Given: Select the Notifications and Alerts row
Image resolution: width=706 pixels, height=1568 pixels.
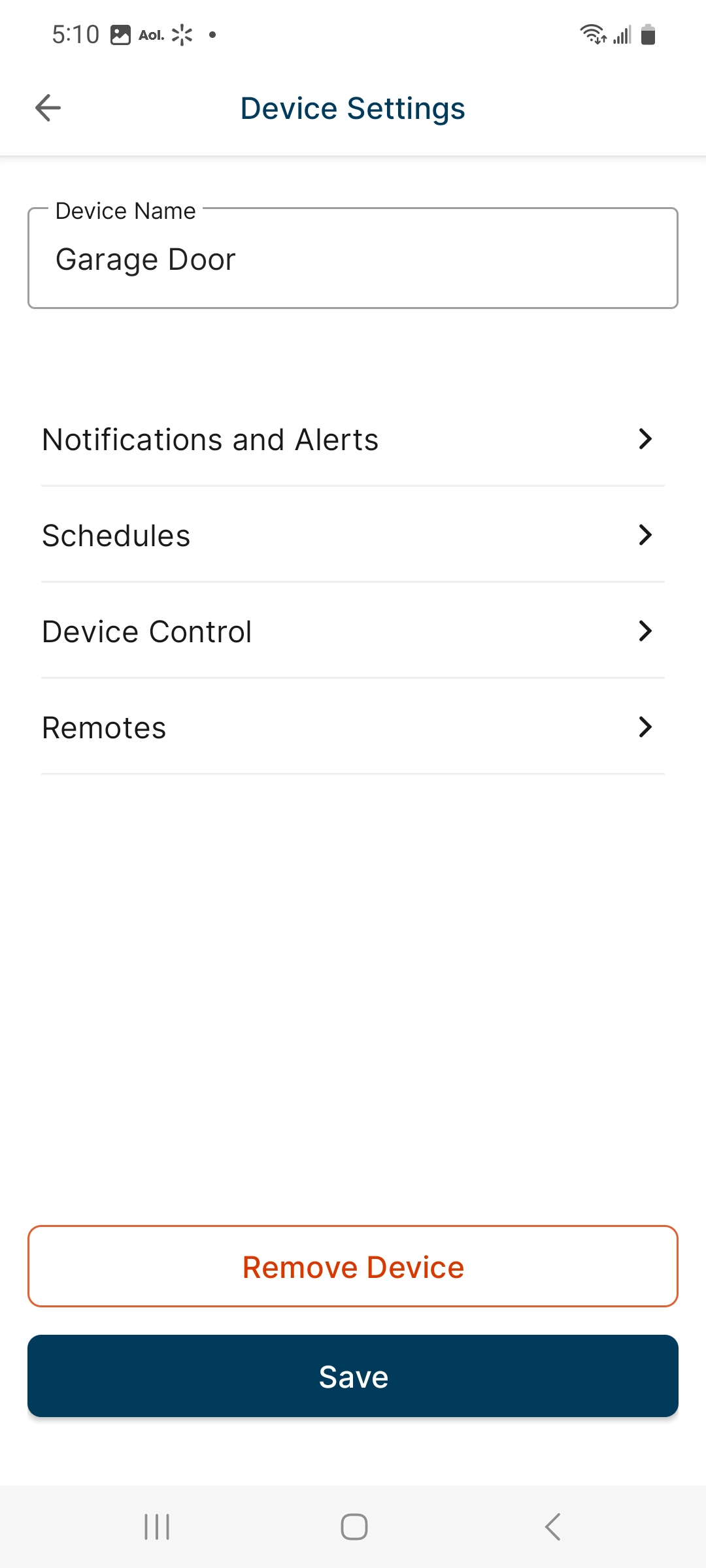Looking at the screenshot, I should coord(261,439).
